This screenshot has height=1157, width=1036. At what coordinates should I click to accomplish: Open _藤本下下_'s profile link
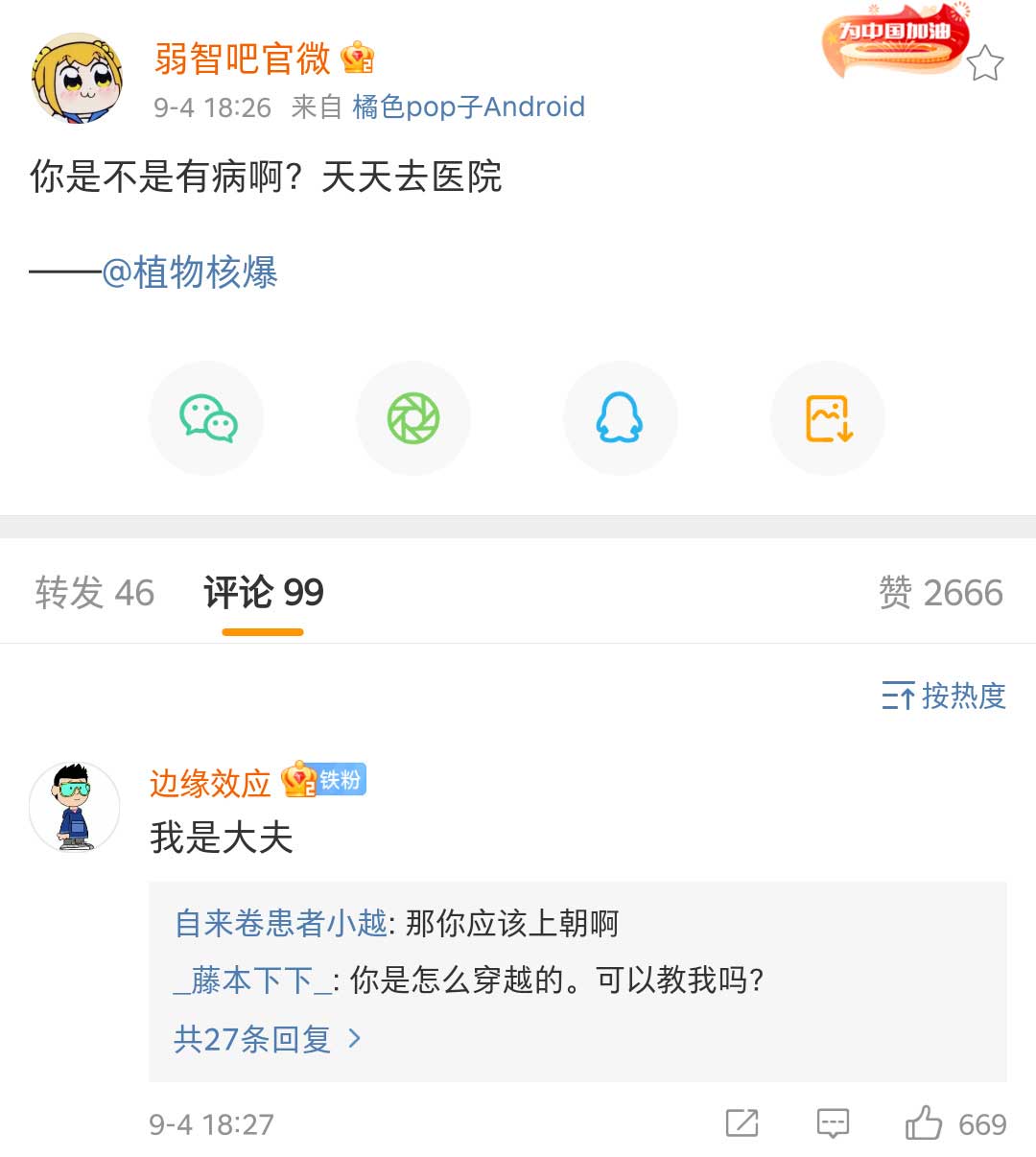tap(252, 980)
